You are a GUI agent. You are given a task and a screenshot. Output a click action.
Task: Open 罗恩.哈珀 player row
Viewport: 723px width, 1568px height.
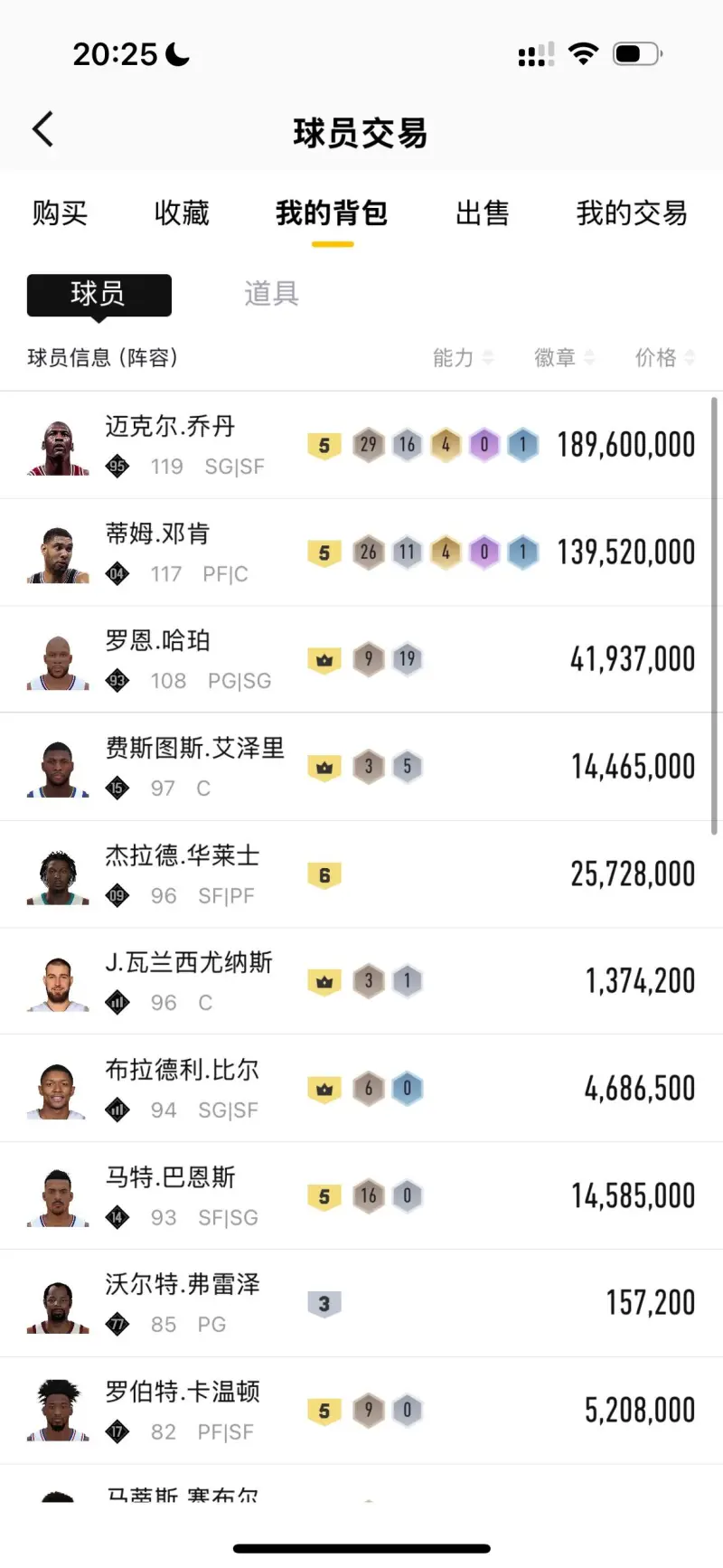tap(361, 659)
